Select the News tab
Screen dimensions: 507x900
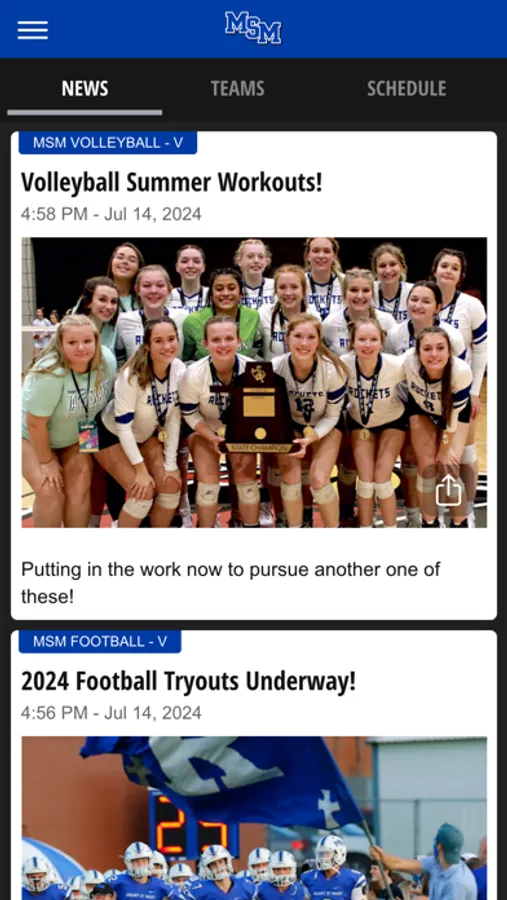click(x=85, y=88)
